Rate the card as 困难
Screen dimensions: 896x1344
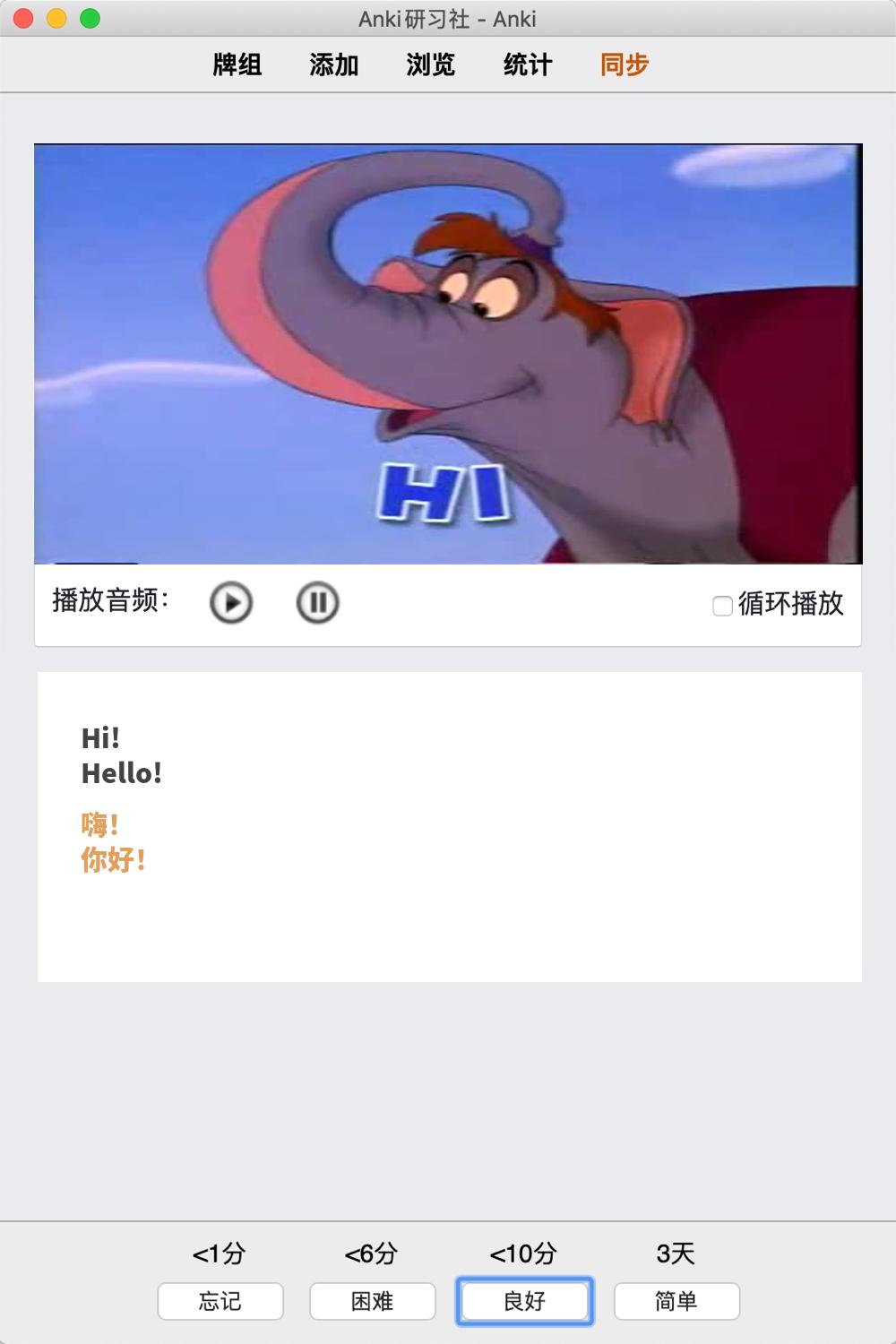click(373, 1301)
